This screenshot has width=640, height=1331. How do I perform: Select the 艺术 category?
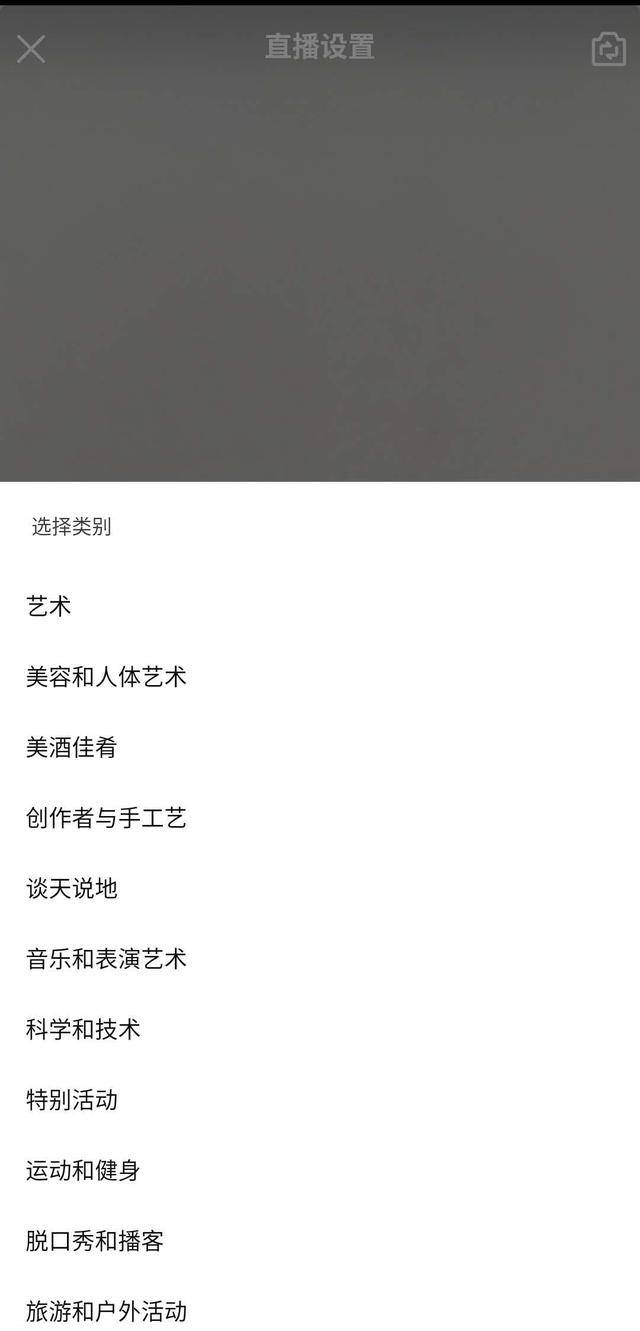pos(49,606)
